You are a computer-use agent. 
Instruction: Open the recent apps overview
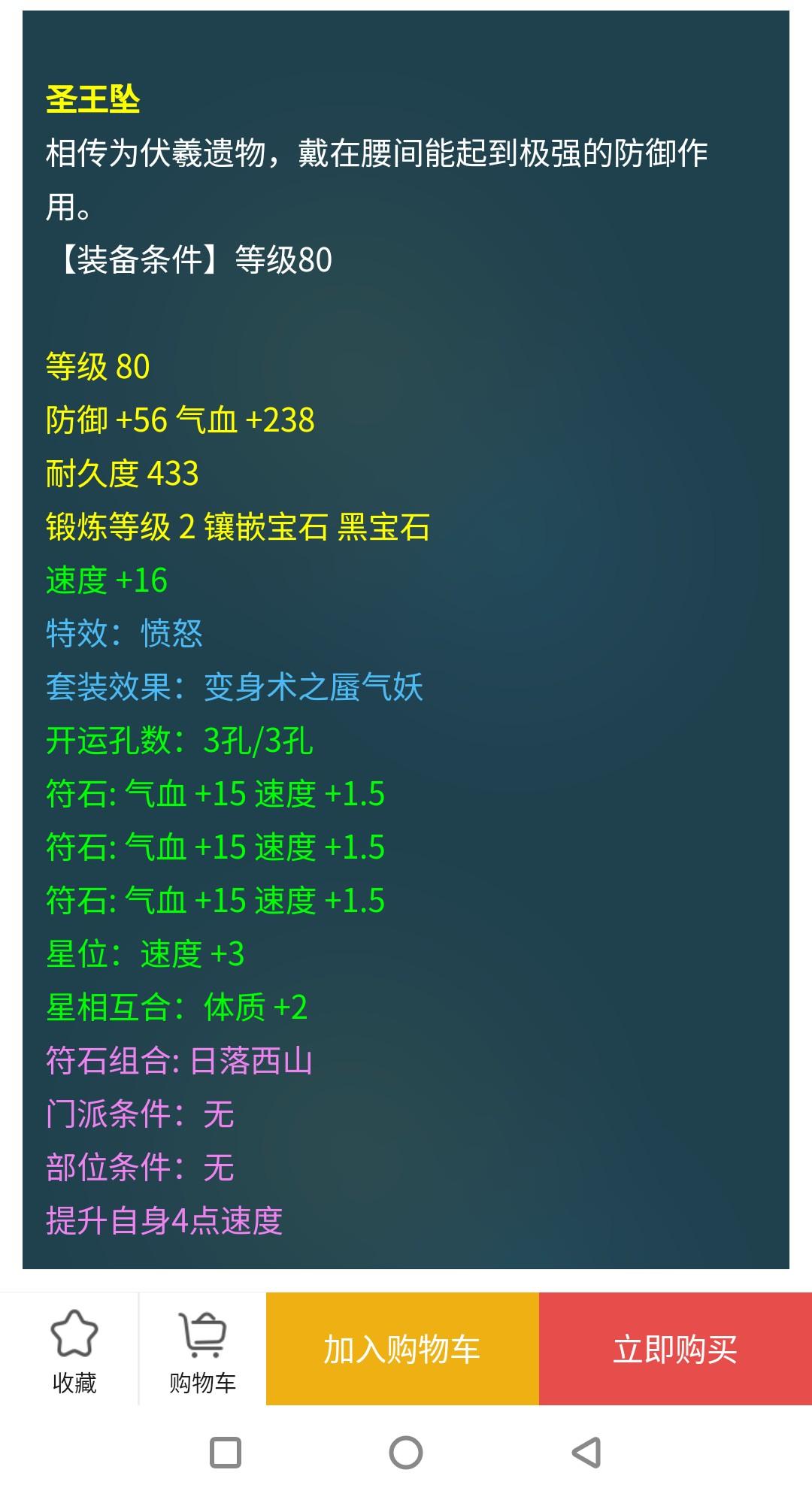226,1453
